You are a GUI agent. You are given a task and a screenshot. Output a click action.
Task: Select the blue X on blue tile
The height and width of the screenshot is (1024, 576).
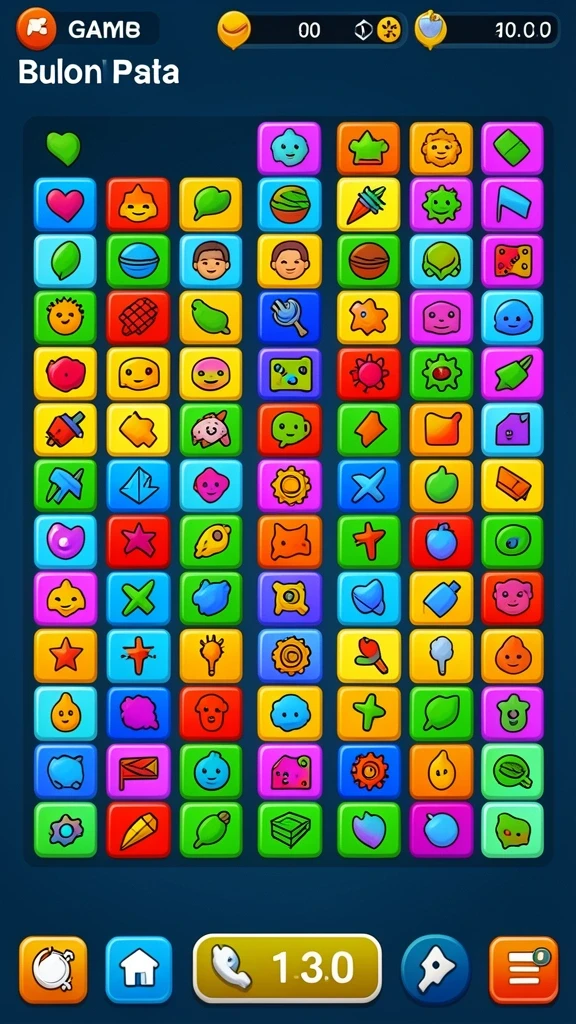[369, 487]
